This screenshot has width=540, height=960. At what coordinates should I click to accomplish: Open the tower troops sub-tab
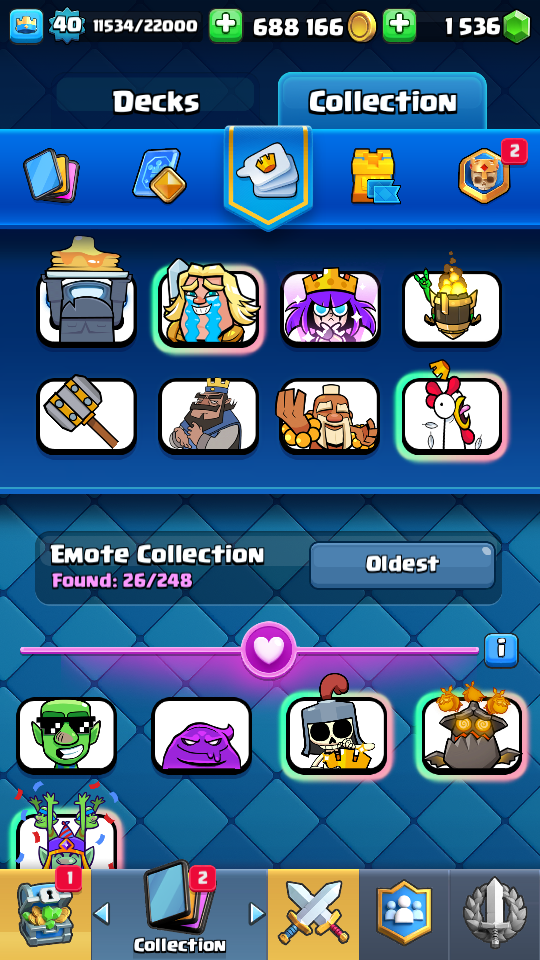coord(375,176)
